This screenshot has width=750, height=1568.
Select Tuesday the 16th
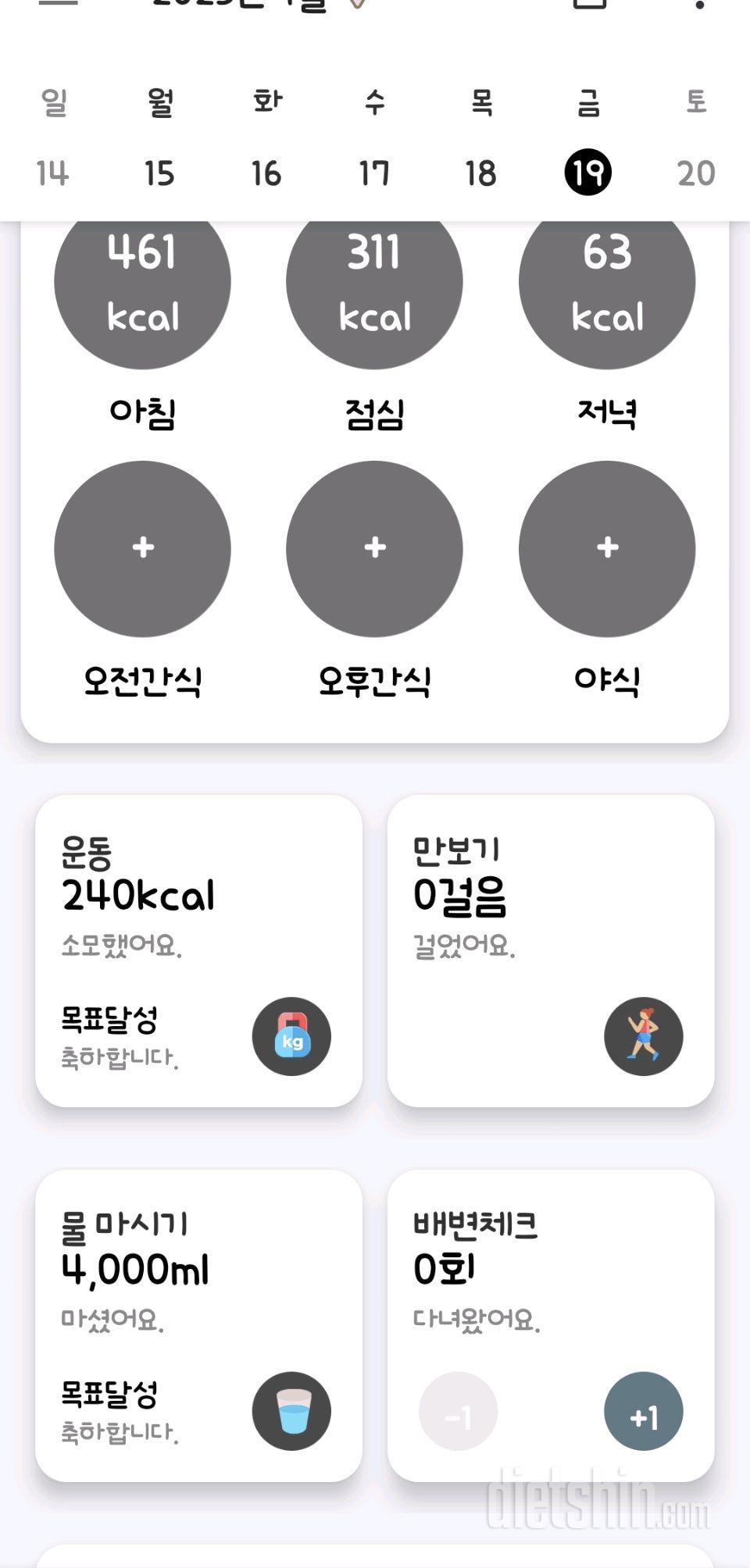(266, 173)
